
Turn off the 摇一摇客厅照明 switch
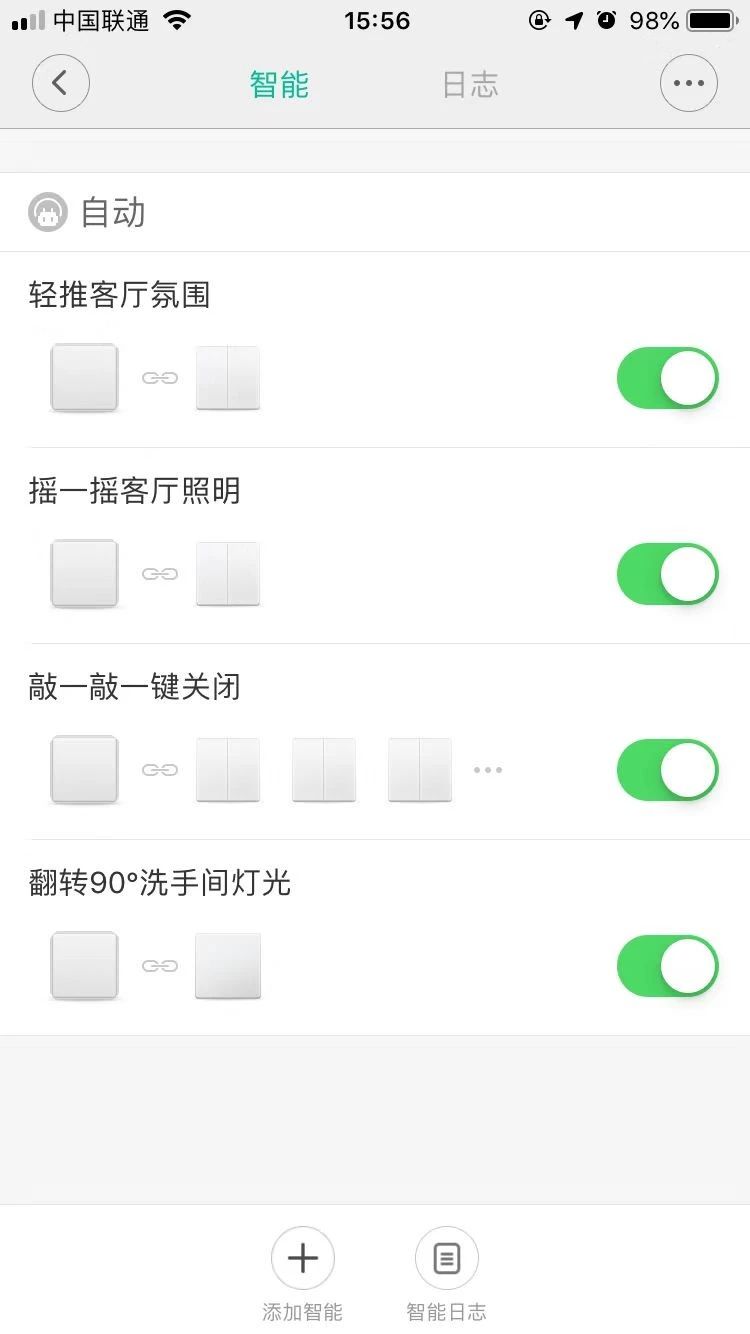pos(666,574)
